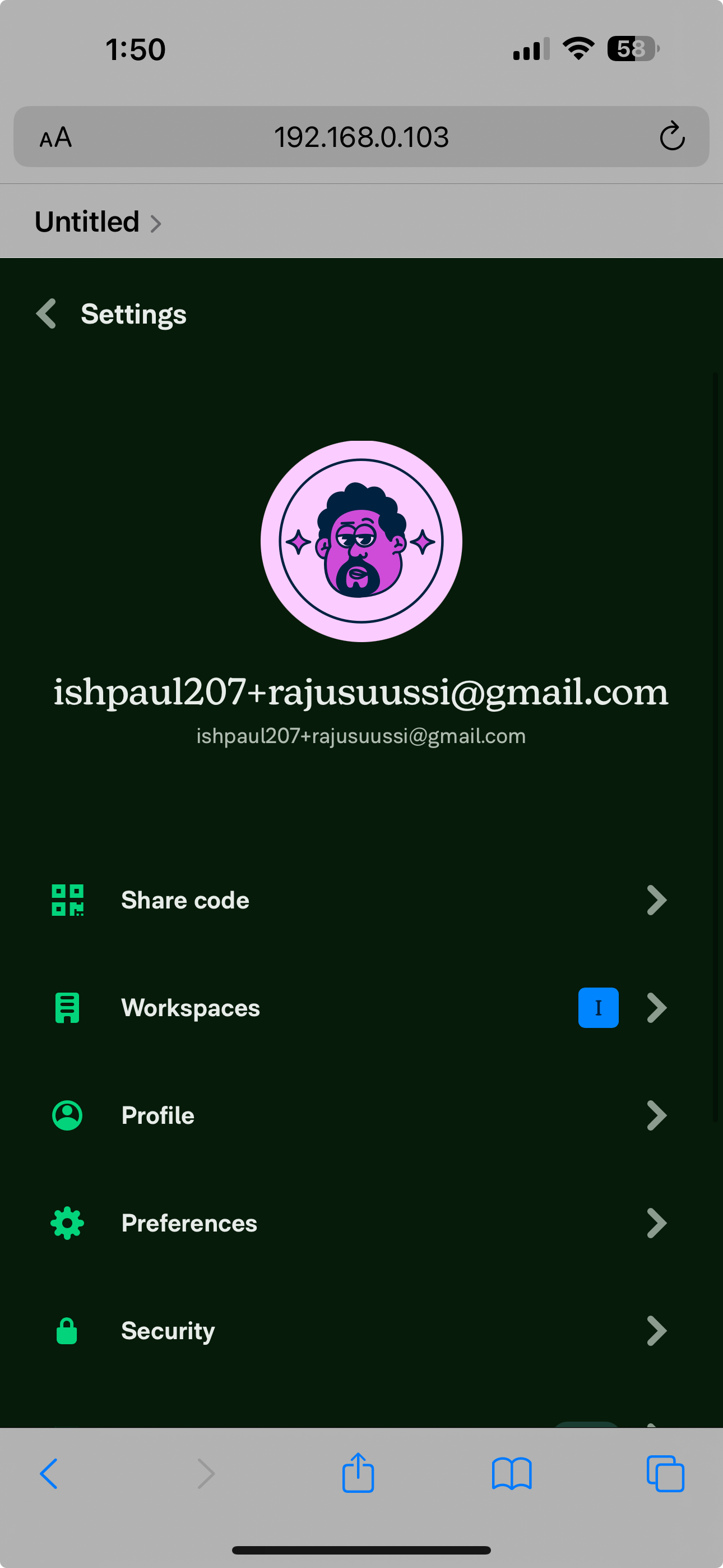Expand the Share code row chevron
This screenshot has height=1568, width=723.
656,900
